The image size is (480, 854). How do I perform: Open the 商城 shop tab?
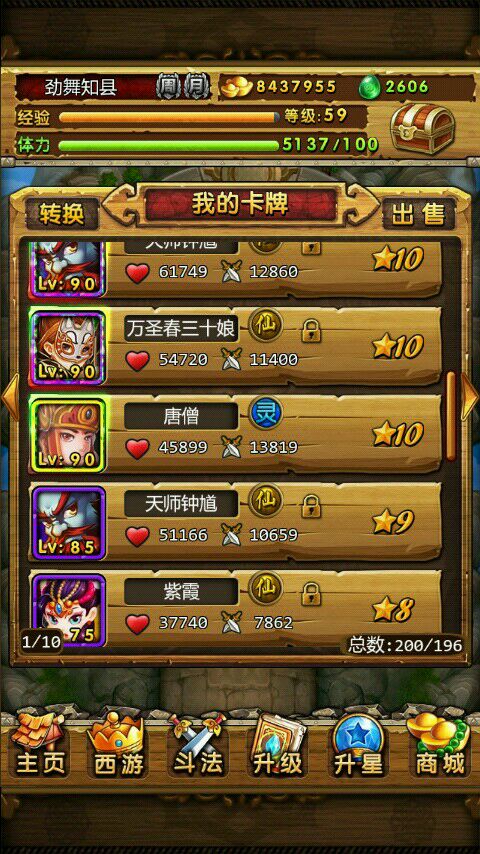click(x=439, y=745)
